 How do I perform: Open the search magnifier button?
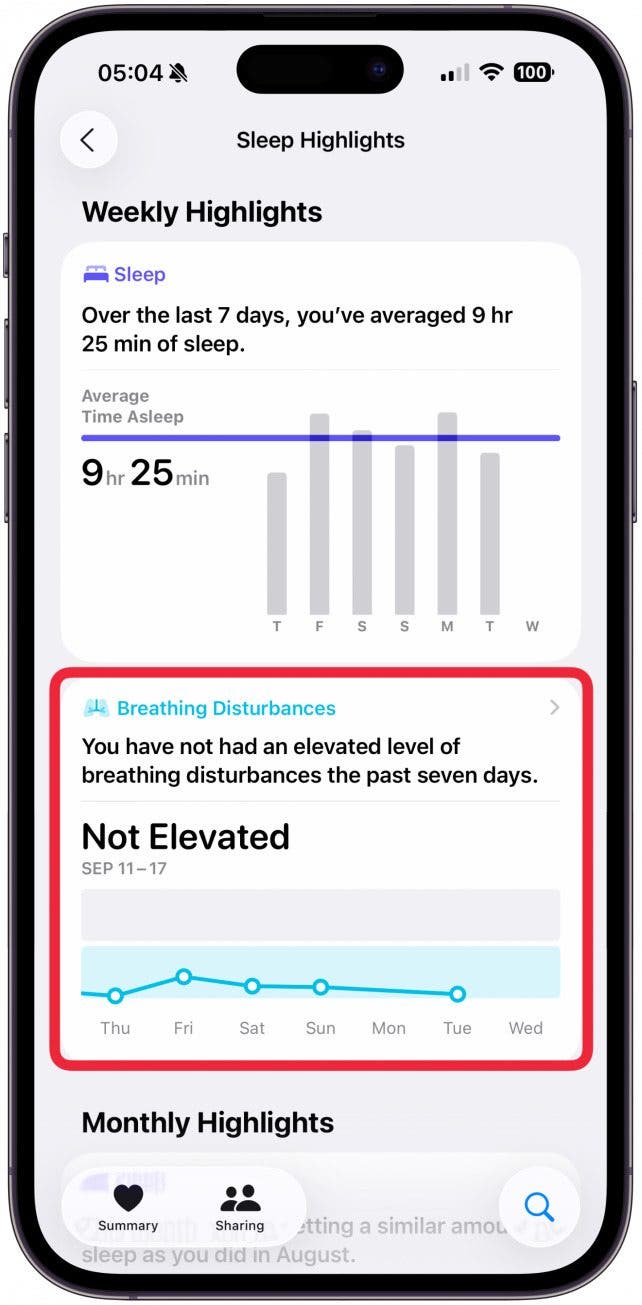[539, 1207]
